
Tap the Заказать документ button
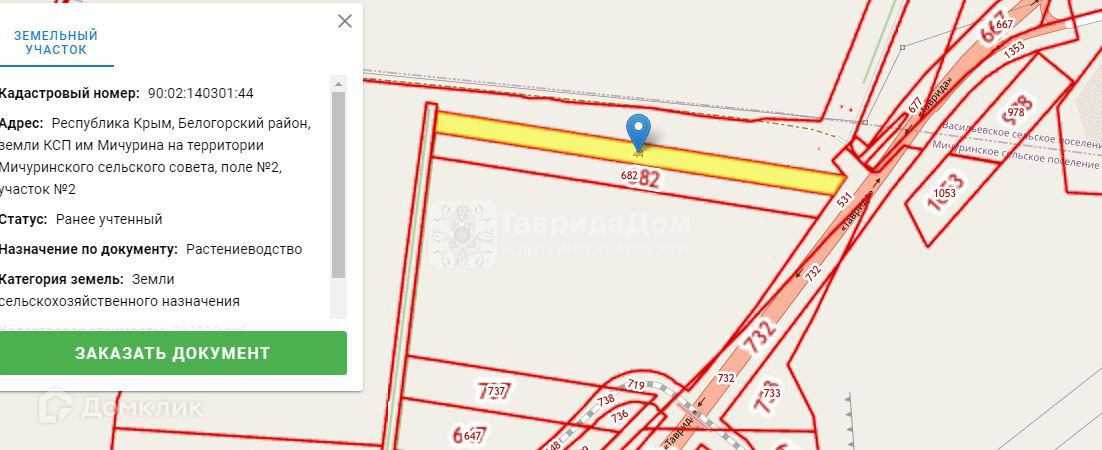(173, 353)
